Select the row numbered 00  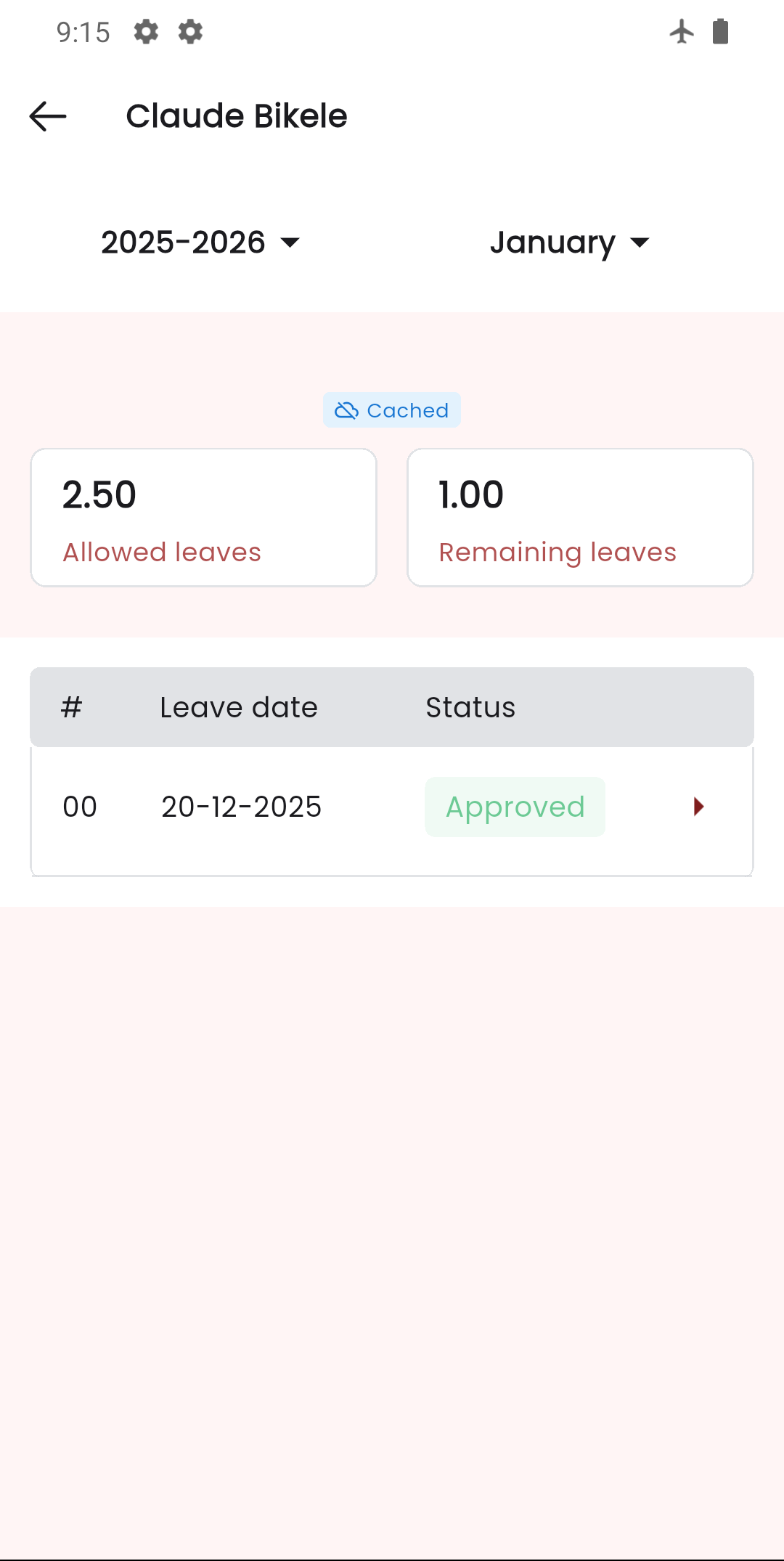pyautogui.click(x=79, y=807)
